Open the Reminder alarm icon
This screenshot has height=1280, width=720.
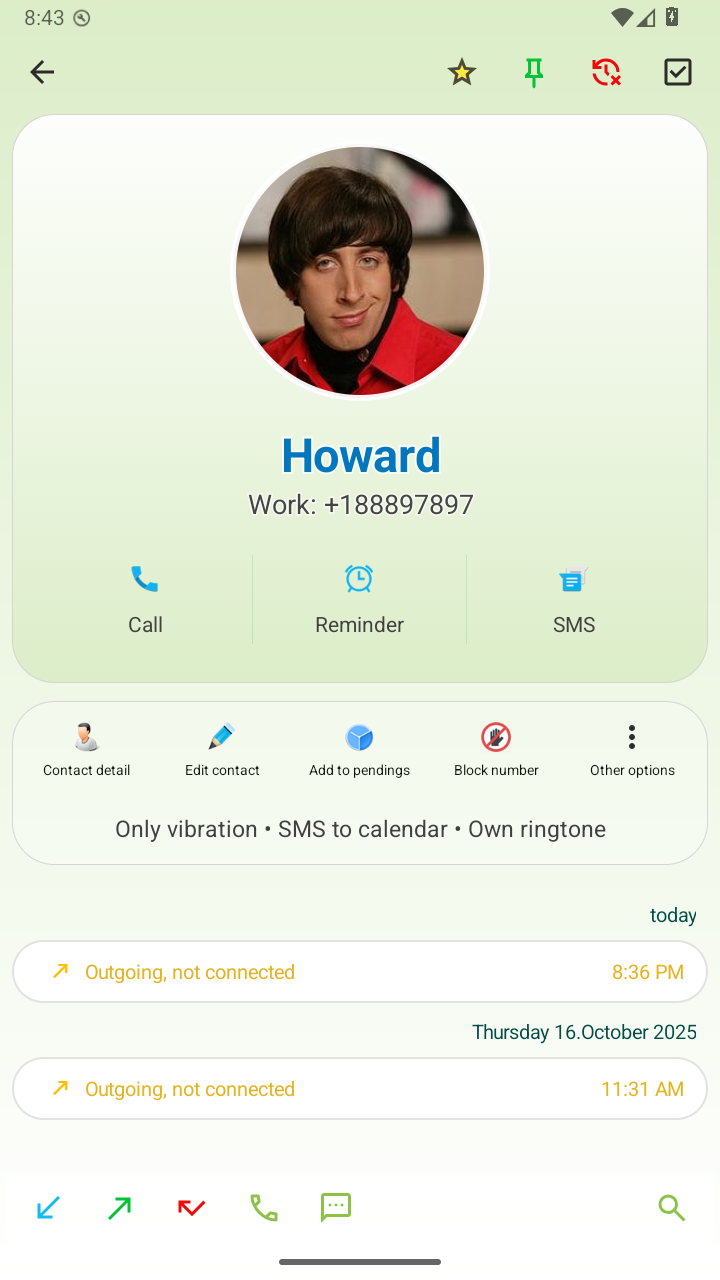pos(359,597)
